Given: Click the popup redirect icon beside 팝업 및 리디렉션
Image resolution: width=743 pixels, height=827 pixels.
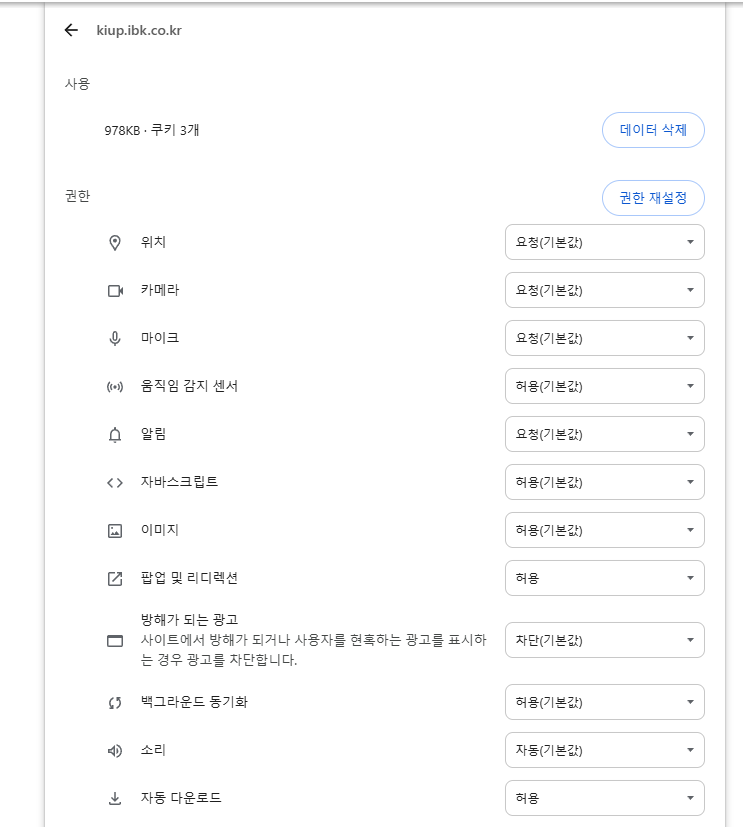Looking at the screenshot, I should coord(115,578).
